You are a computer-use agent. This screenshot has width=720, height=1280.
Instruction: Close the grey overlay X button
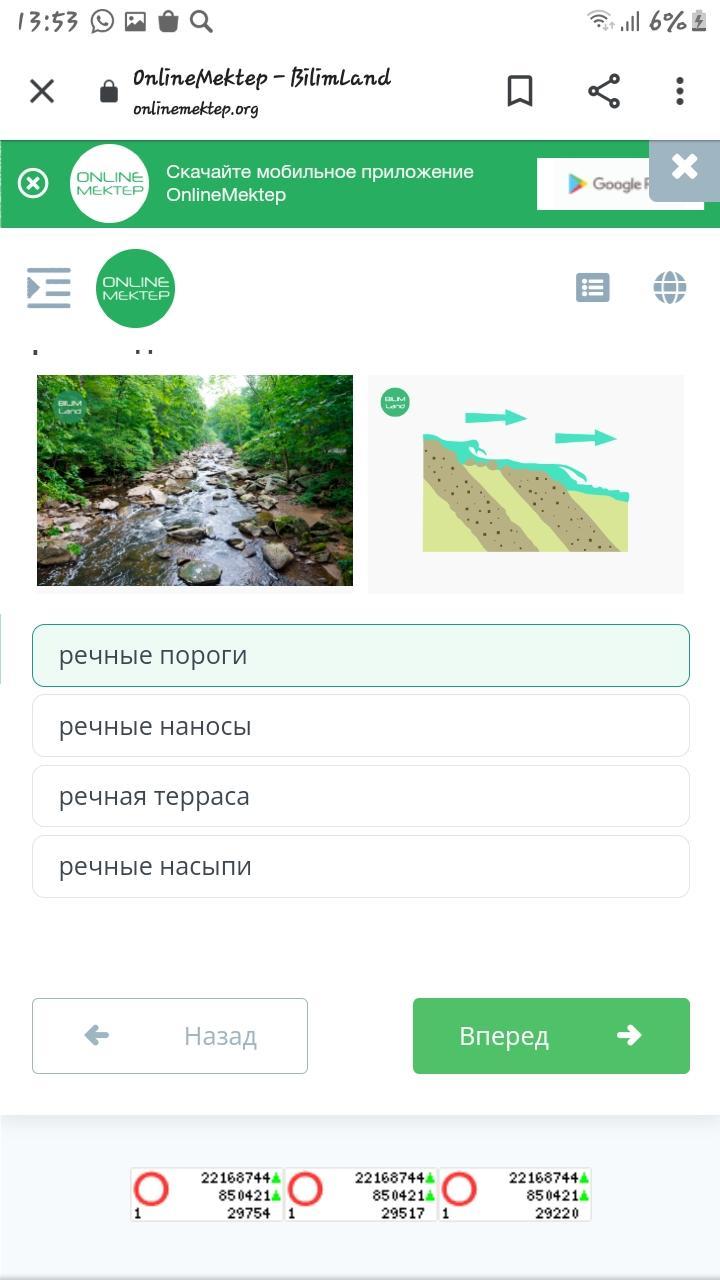[x=685, y=167]
